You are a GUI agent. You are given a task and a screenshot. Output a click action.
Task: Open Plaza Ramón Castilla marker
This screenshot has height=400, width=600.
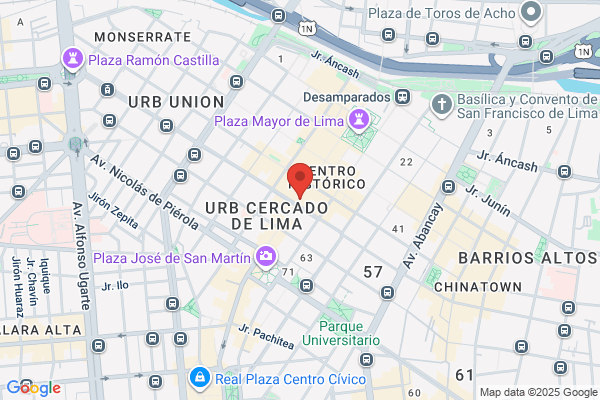73,59
